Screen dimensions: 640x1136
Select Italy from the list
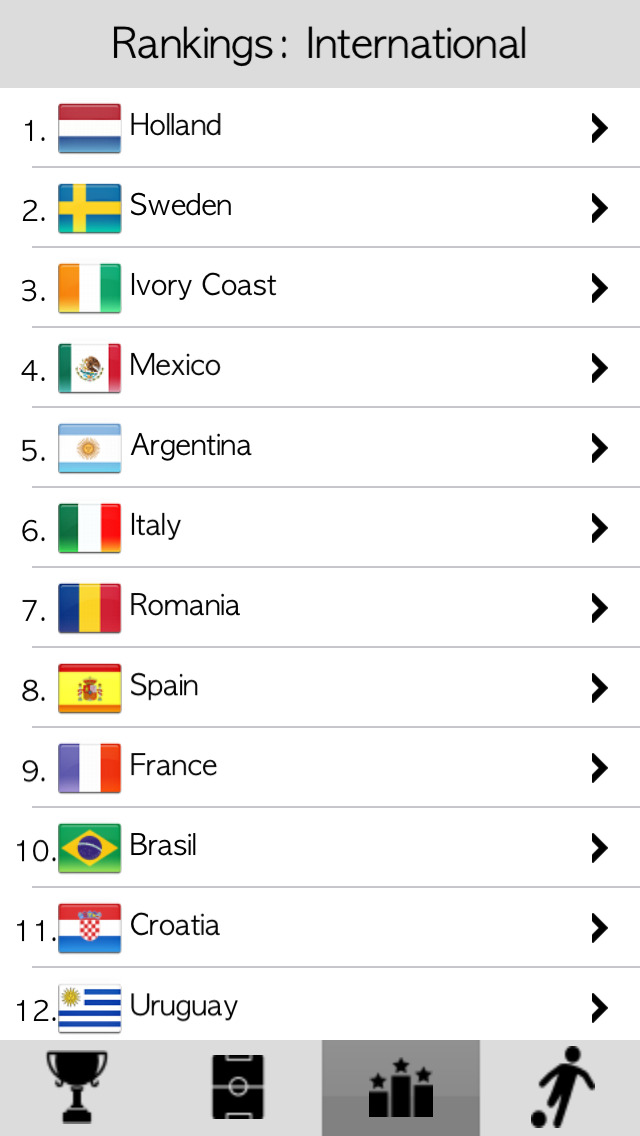(x=320, y=527)
